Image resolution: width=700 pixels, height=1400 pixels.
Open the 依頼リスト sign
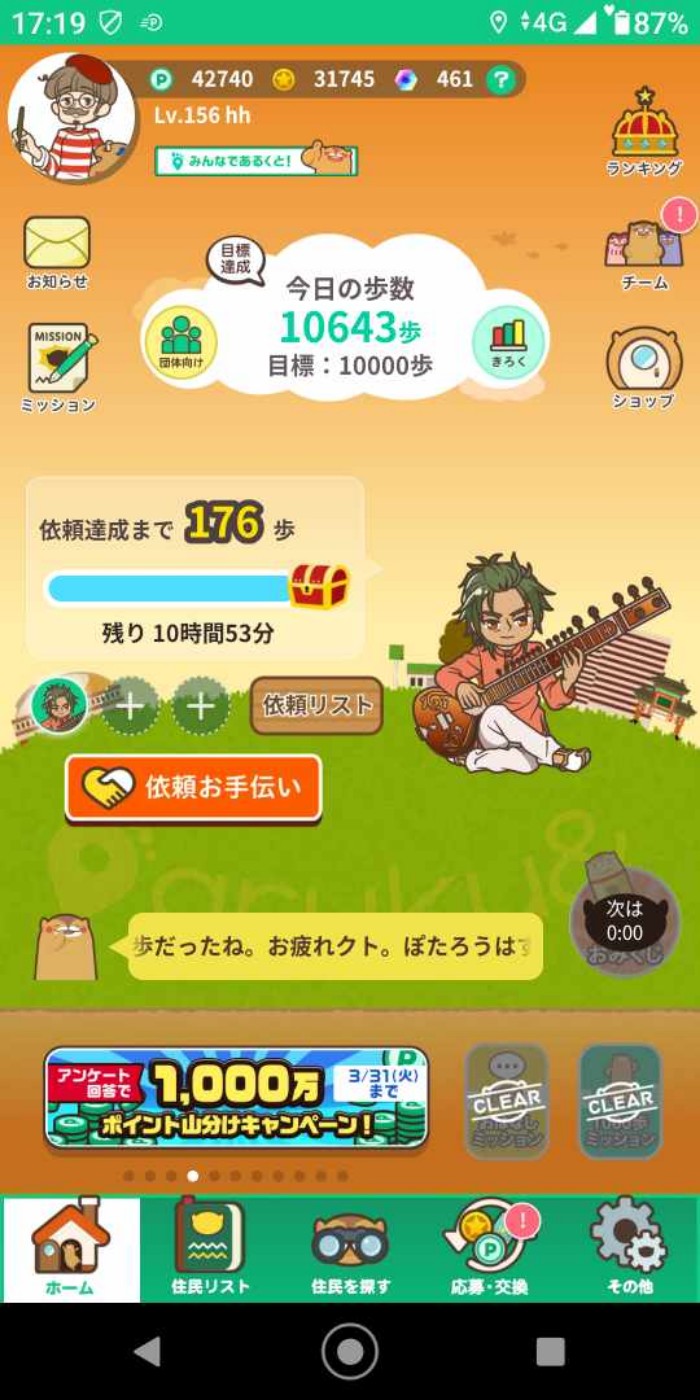pyautogui.click(x=316, y=705)
